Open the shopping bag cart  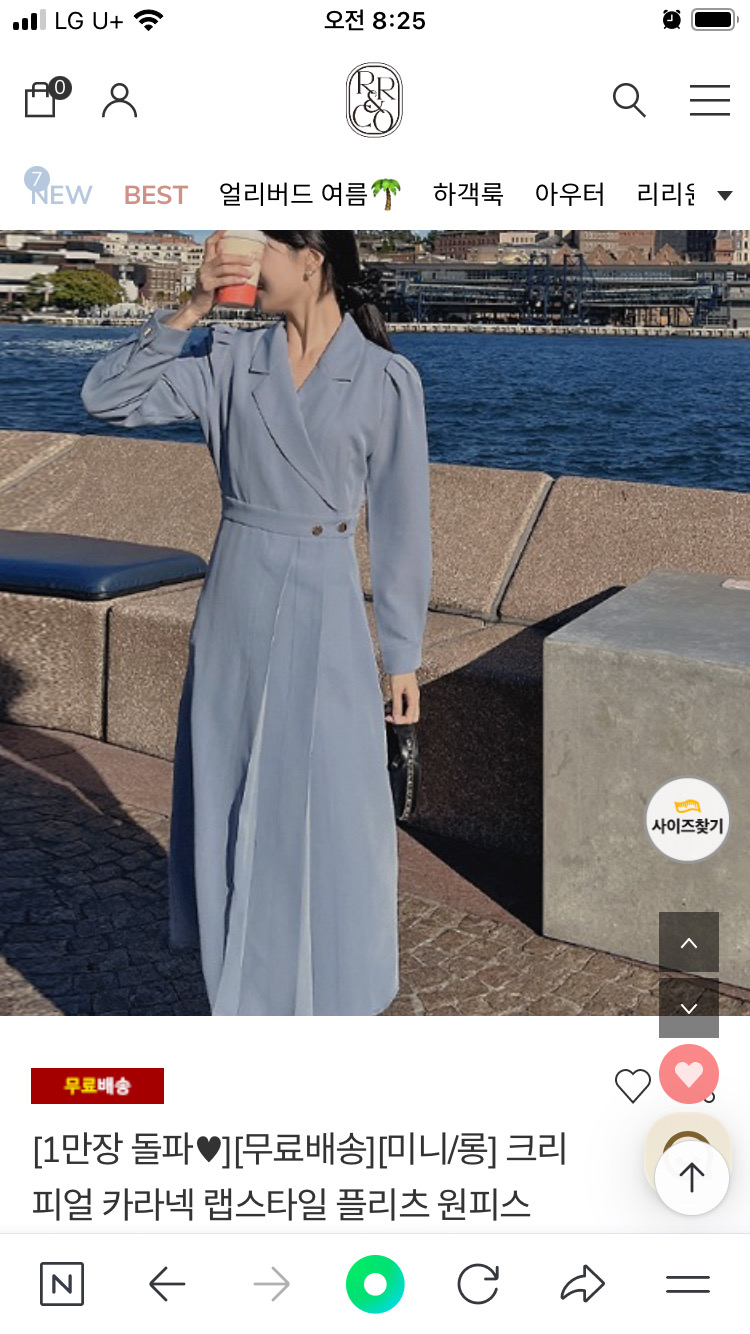42,99
